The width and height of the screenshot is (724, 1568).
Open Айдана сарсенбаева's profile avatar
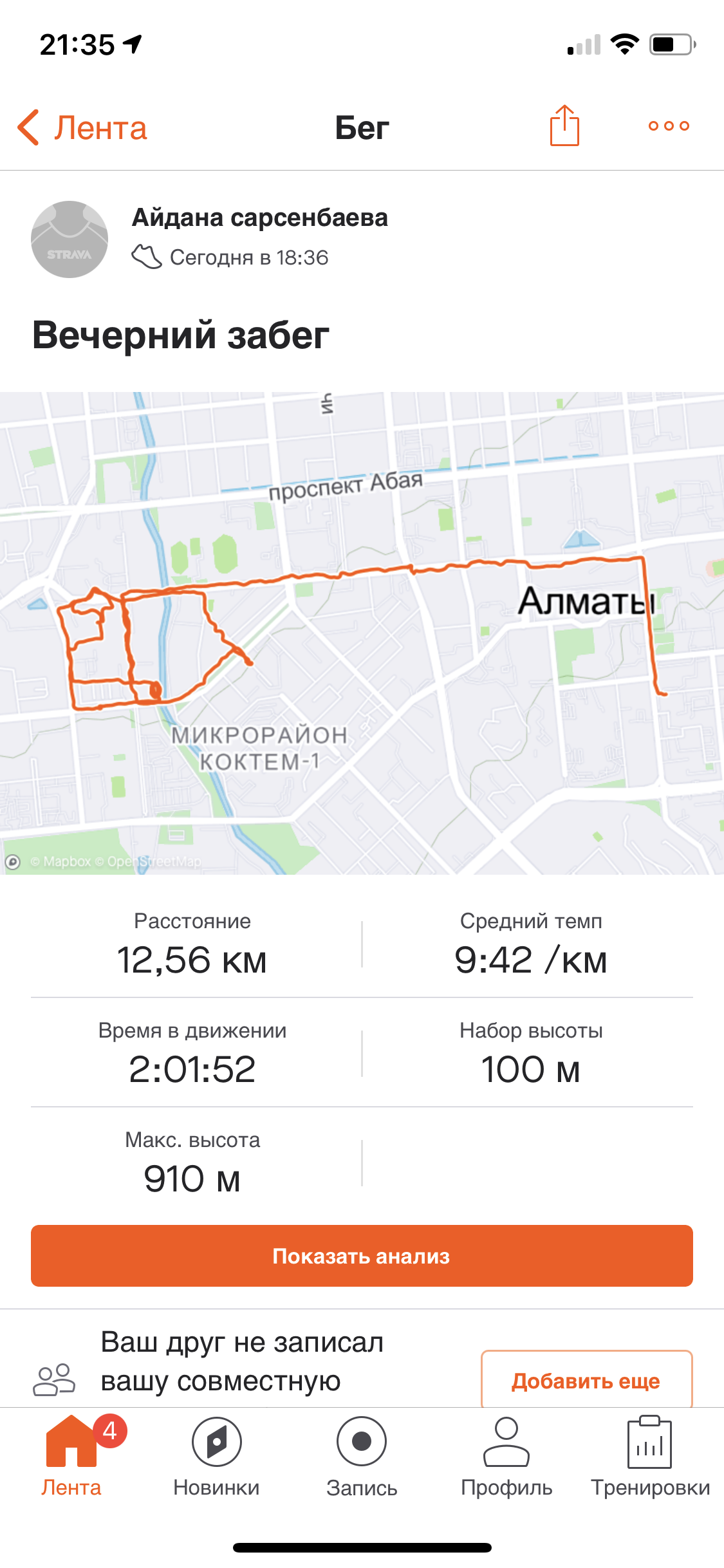tap(70, 239)
